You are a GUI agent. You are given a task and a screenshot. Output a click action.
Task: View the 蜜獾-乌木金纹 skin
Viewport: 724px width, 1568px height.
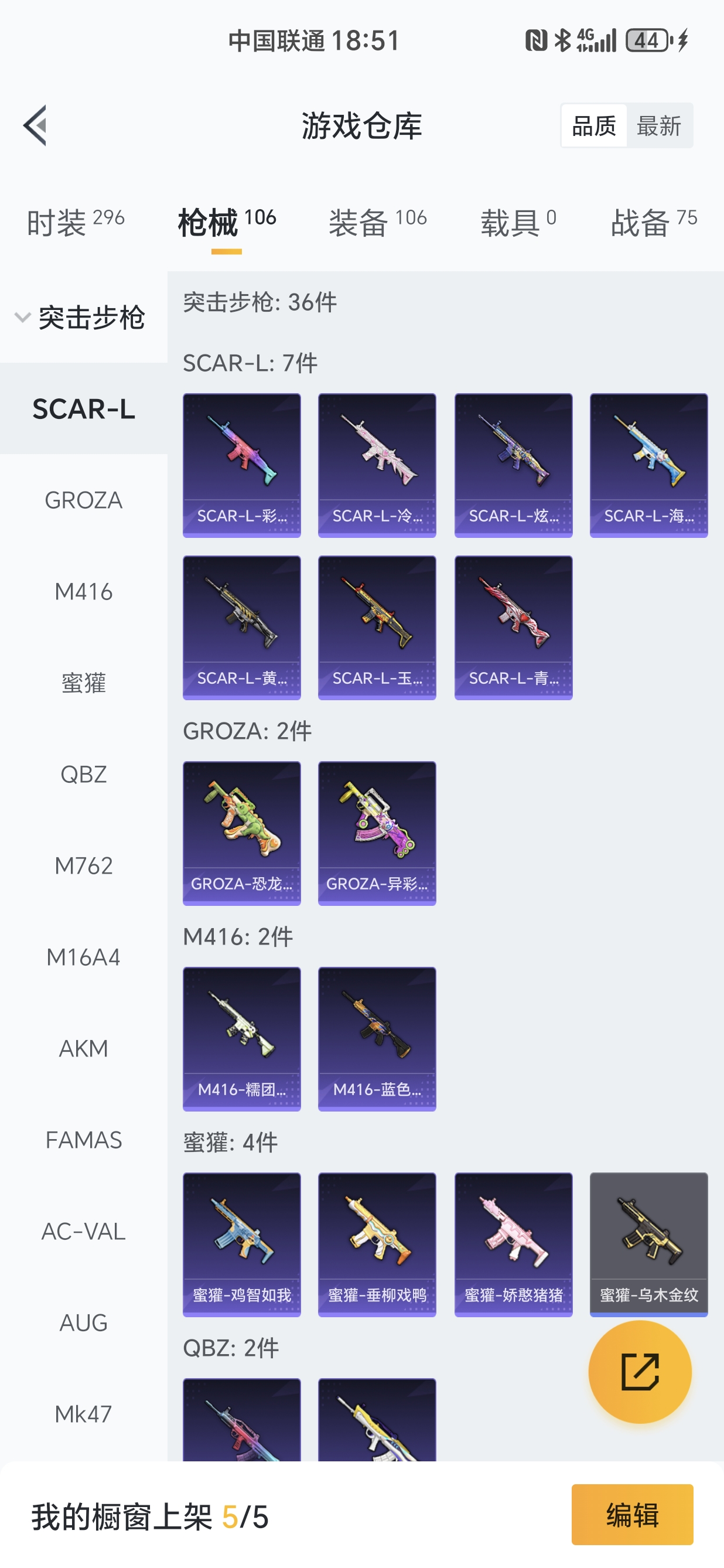pos(648,1244)
